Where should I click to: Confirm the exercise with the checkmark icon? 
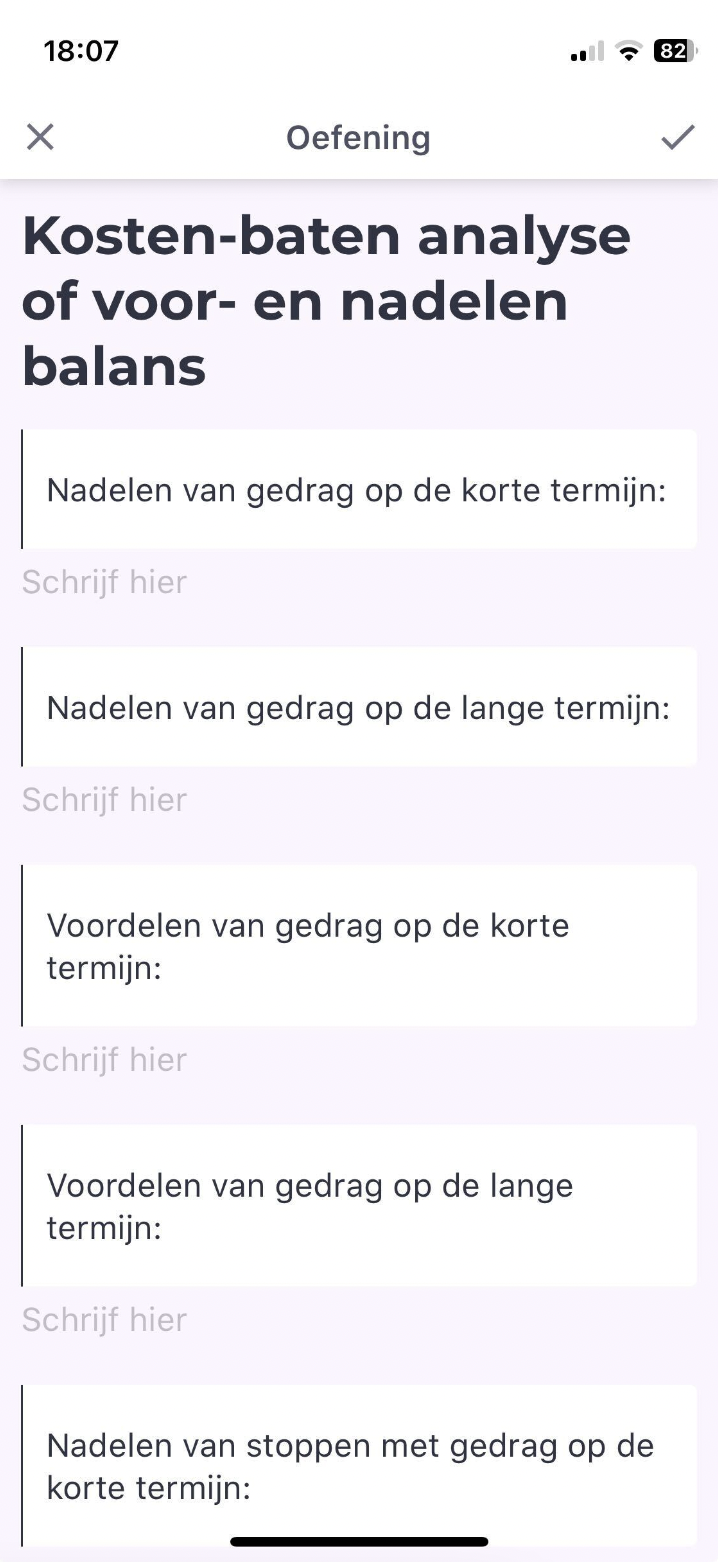click(x=677, y=137)
